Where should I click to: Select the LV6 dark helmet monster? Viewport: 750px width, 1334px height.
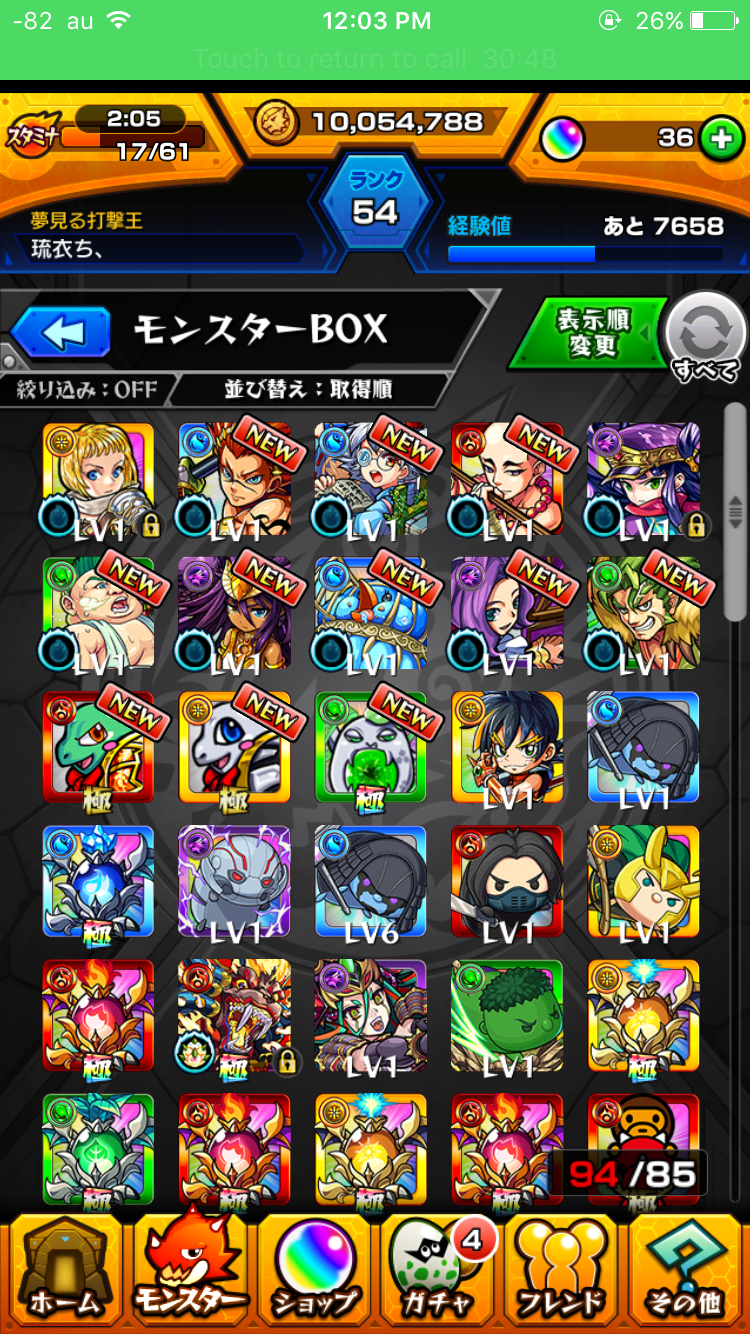[370, 885]
